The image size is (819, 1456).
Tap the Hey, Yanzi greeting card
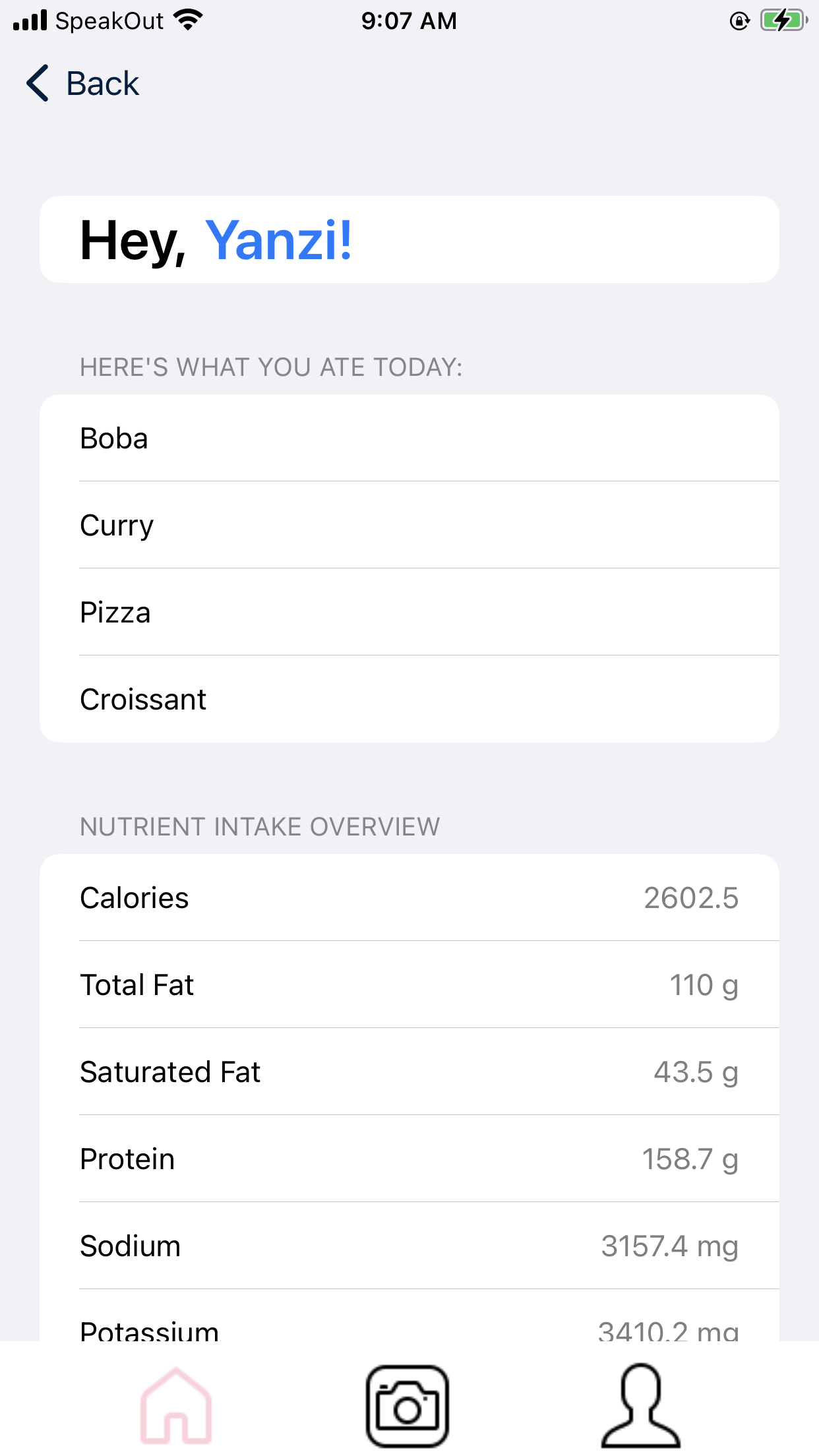click(409, 238)
